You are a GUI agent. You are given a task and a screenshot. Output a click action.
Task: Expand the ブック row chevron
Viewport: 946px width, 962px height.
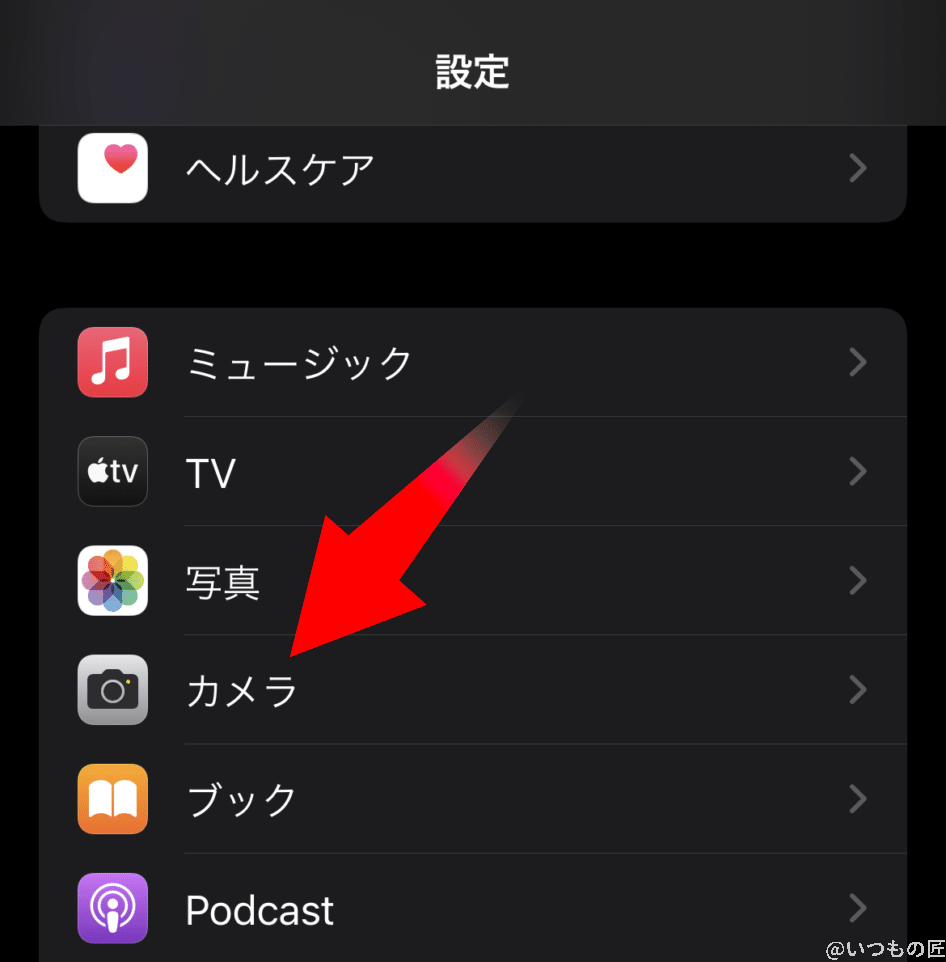pos(858,799)
